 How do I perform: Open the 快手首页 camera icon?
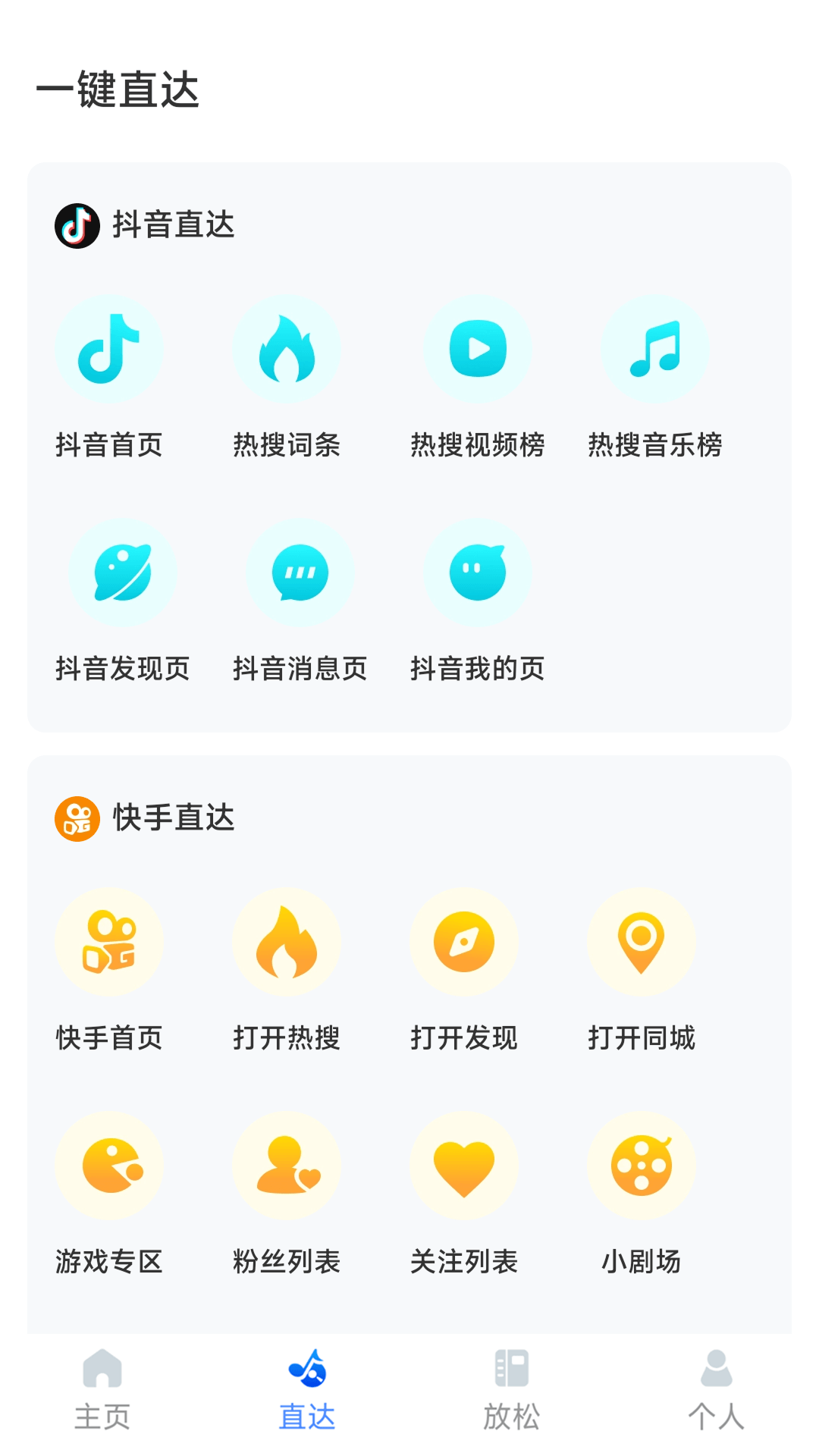pyautogui.click(x=109, y=942)
